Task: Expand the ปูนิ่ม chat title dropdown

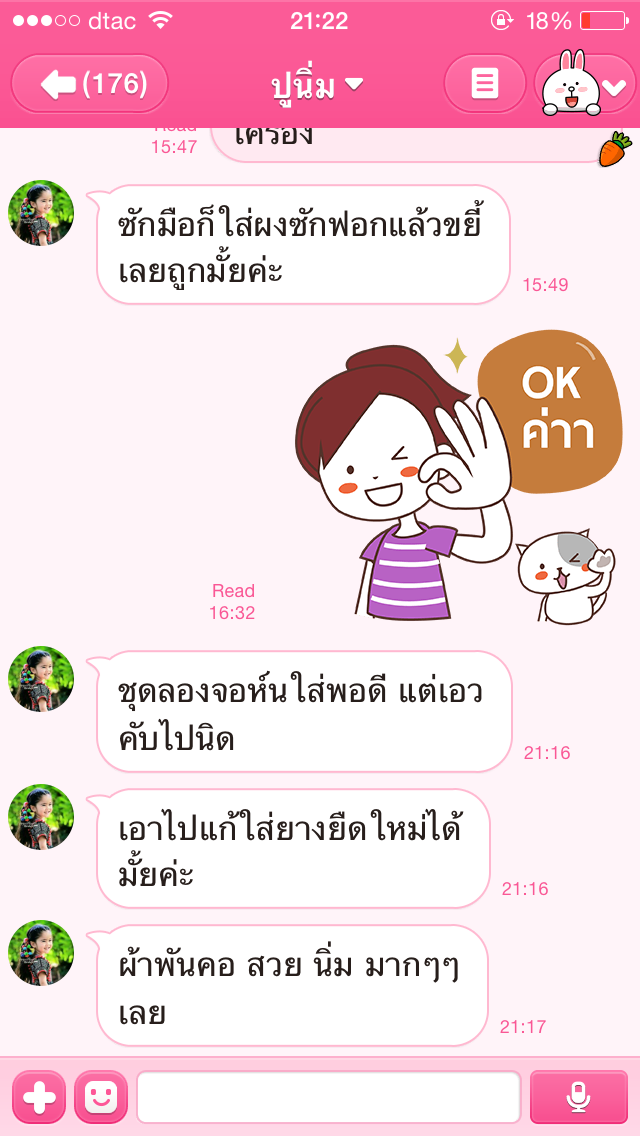Action: coord(317,85)
